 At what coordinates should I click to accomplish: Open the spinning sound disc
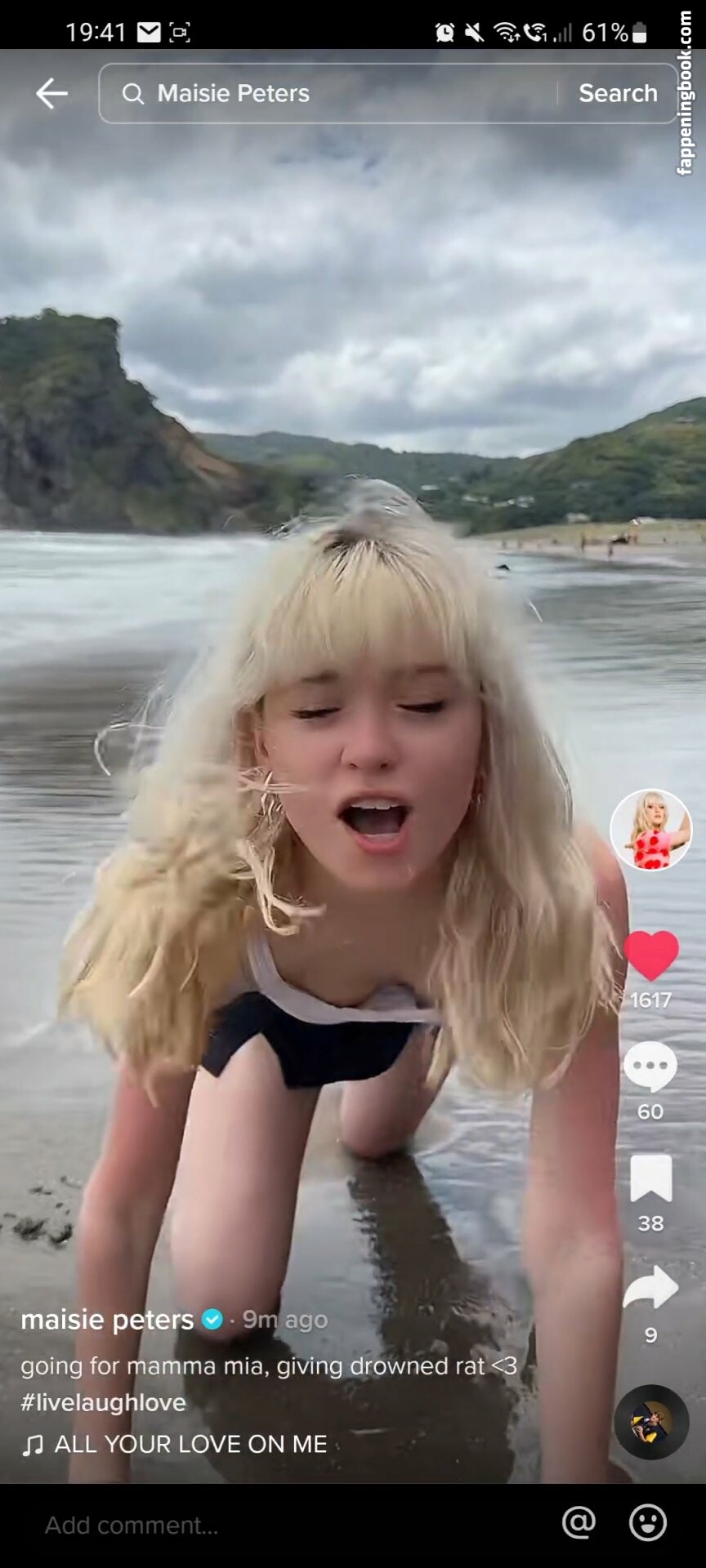651,1422
